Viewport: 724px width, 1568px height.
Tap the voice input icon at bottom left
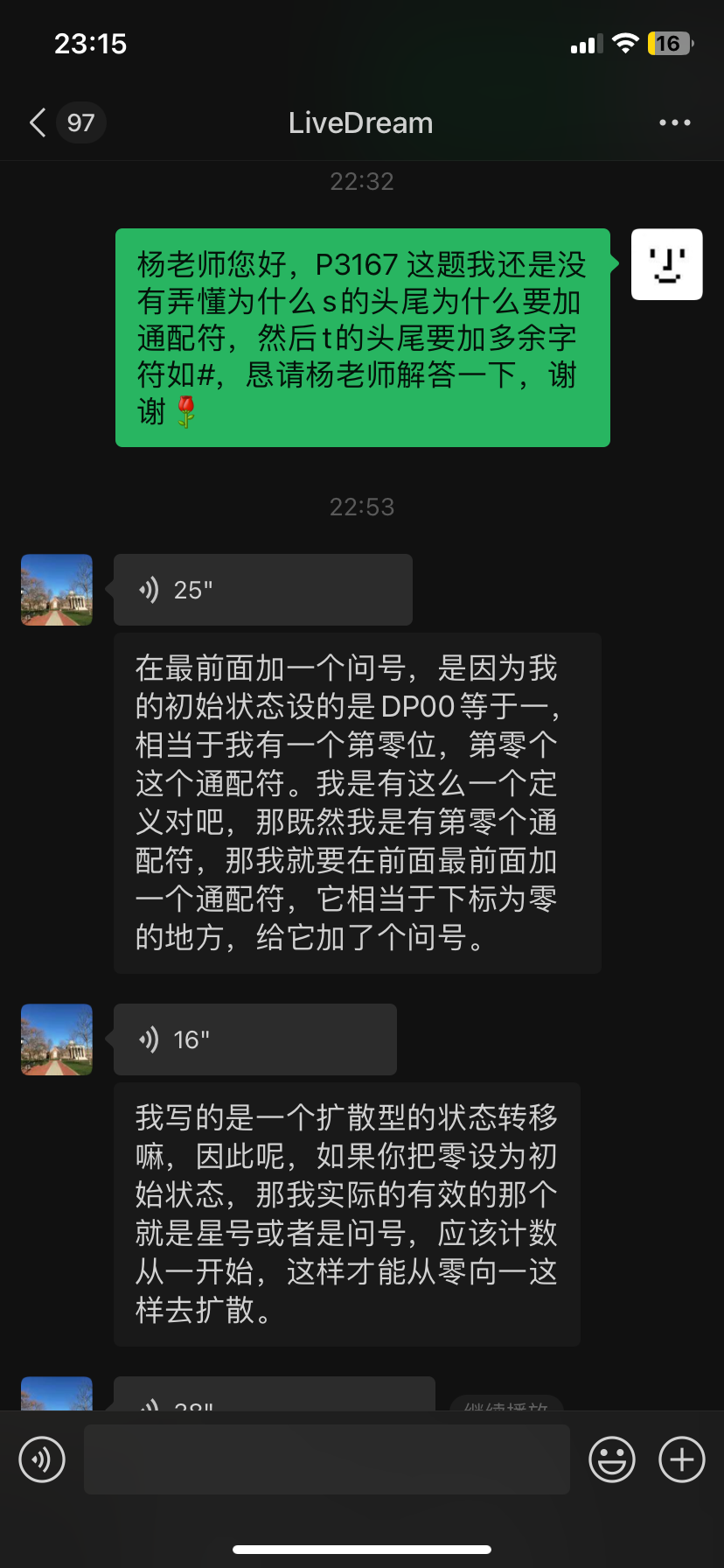[x=41, y=1459]
